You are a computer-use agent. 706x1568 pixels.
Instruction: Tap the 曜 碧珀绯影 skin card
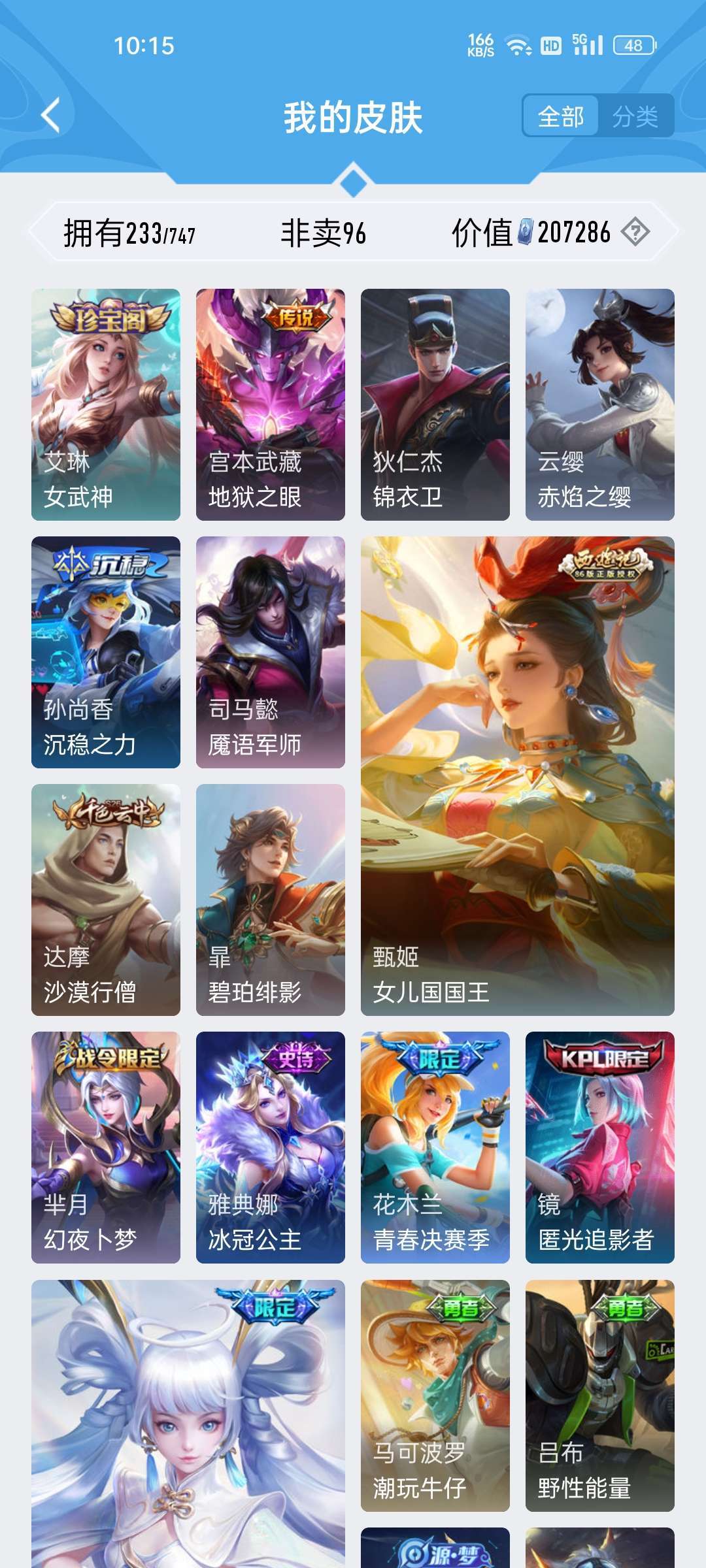tap(271, 900)
